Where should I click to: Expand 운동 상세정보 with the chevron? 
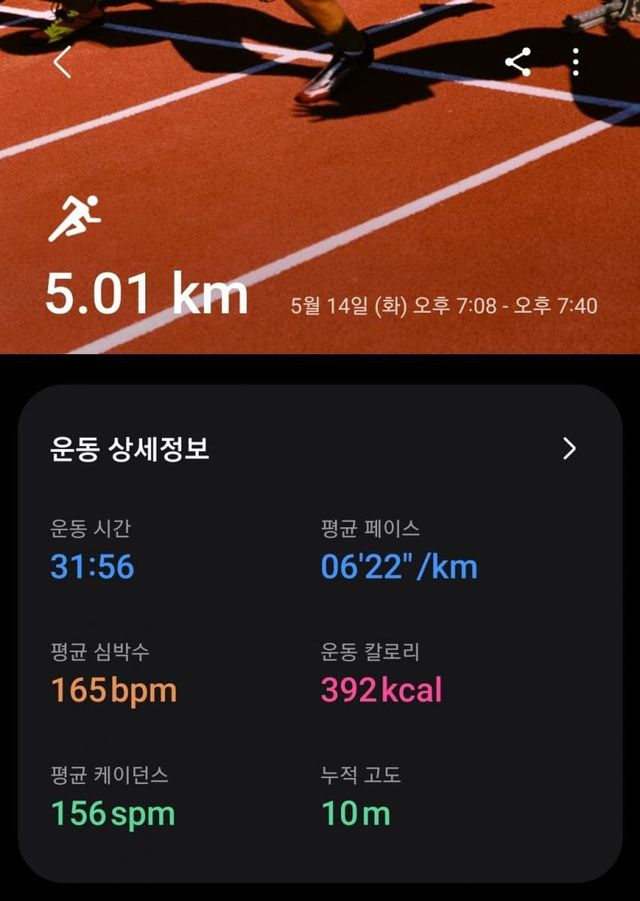point(569,448)
